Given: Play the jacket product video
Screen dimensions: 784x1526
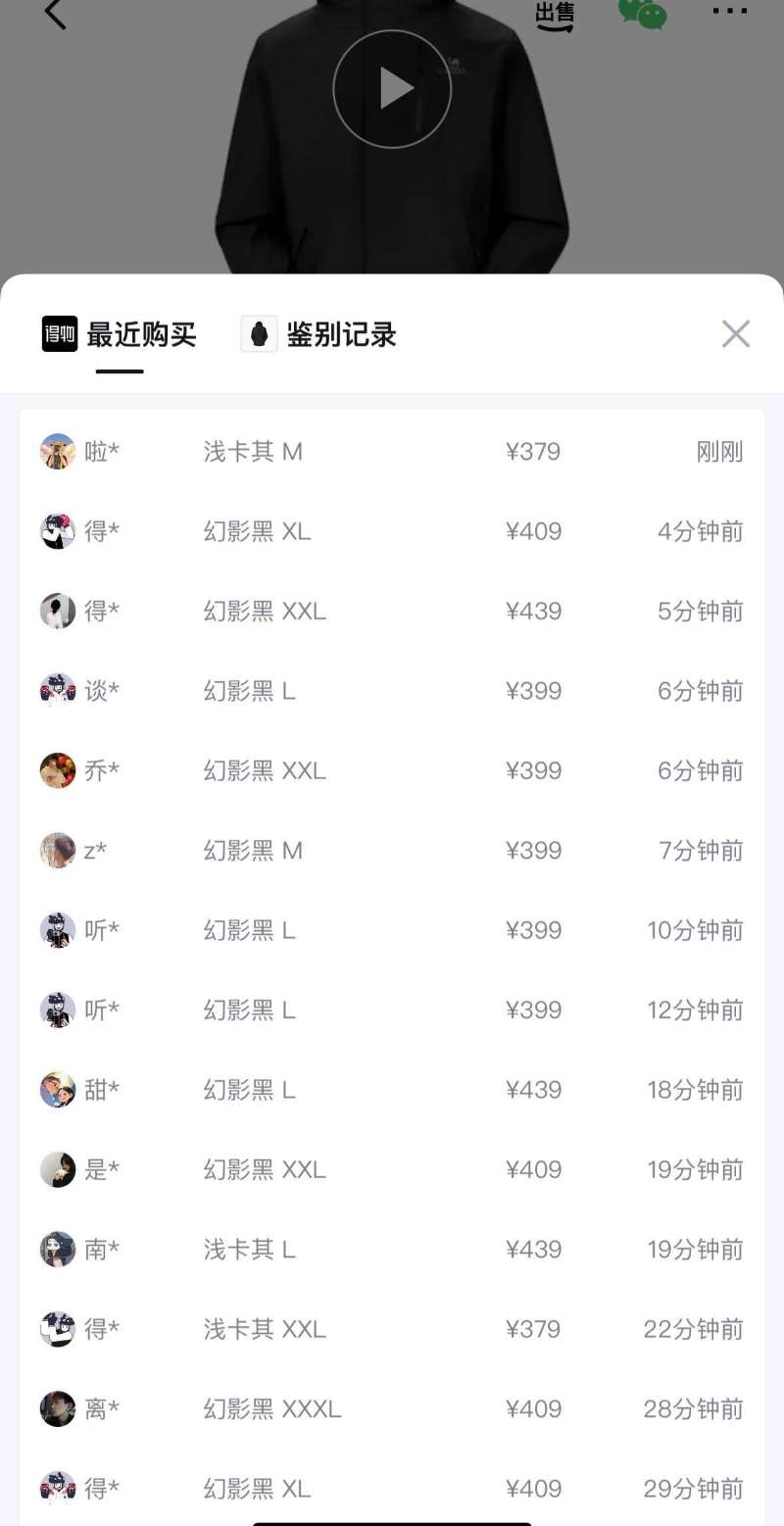Looking at the screenshot, I should coord(392,89).
